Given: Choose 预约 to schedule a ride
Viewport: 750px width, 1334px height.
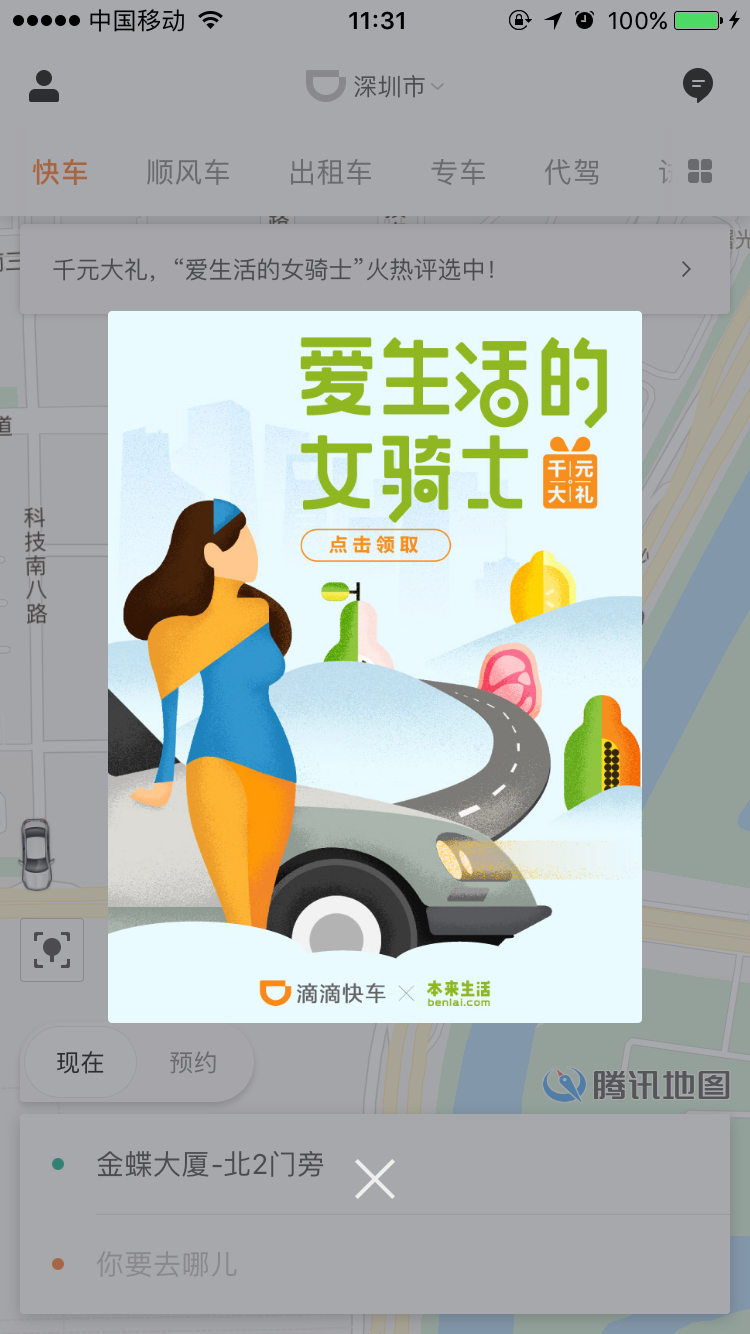Looking at the screenshot, I should click(193, 1062).
